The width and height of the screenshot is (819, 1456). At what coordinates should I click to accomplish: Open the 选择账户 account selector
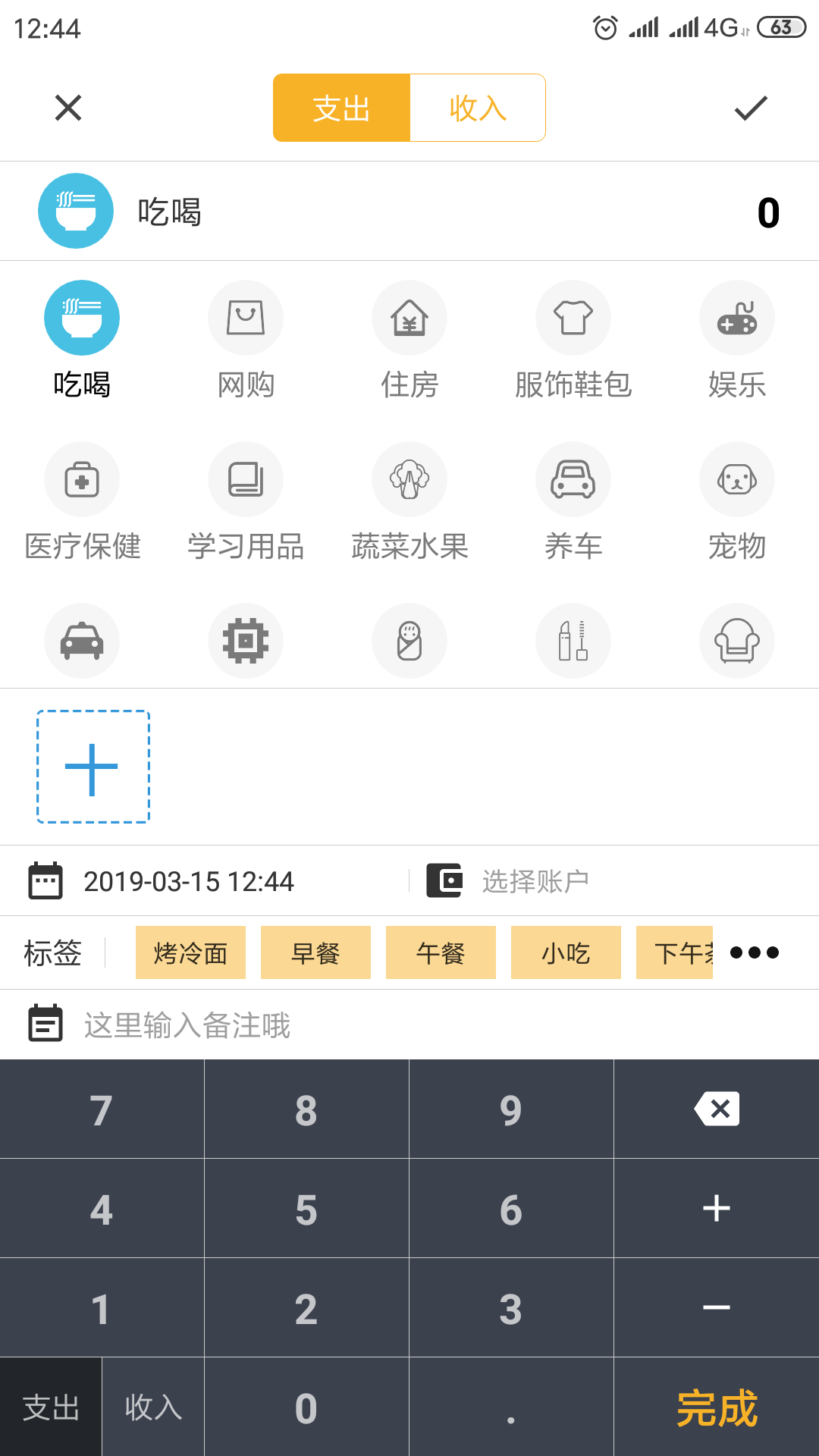click(x=535, y=880)
